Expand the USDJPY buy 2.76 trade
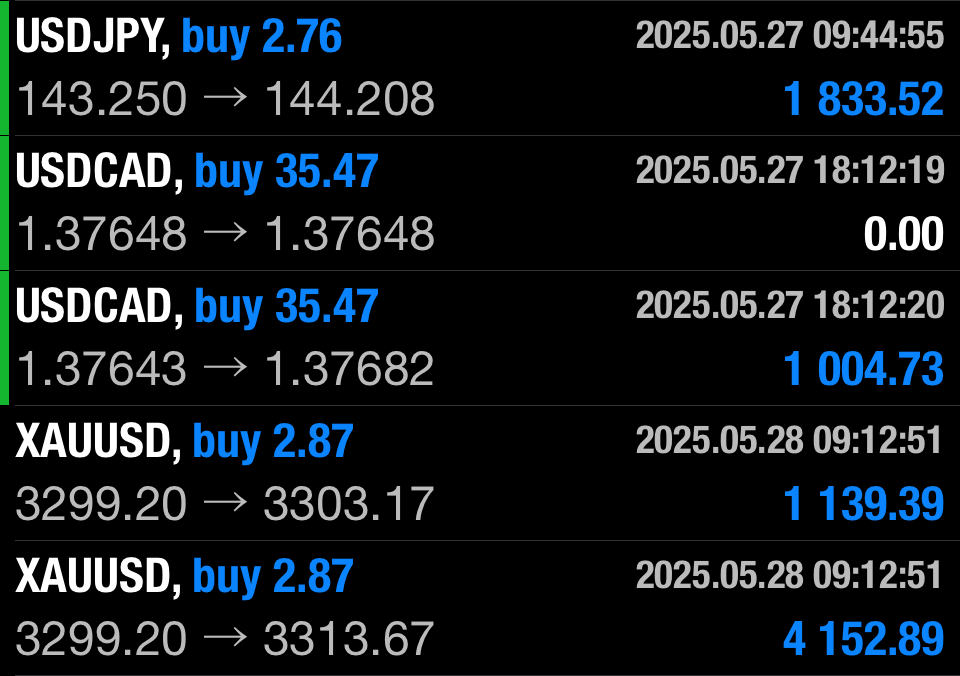This screenshot has height=676, width=960. tap(480, 68)
